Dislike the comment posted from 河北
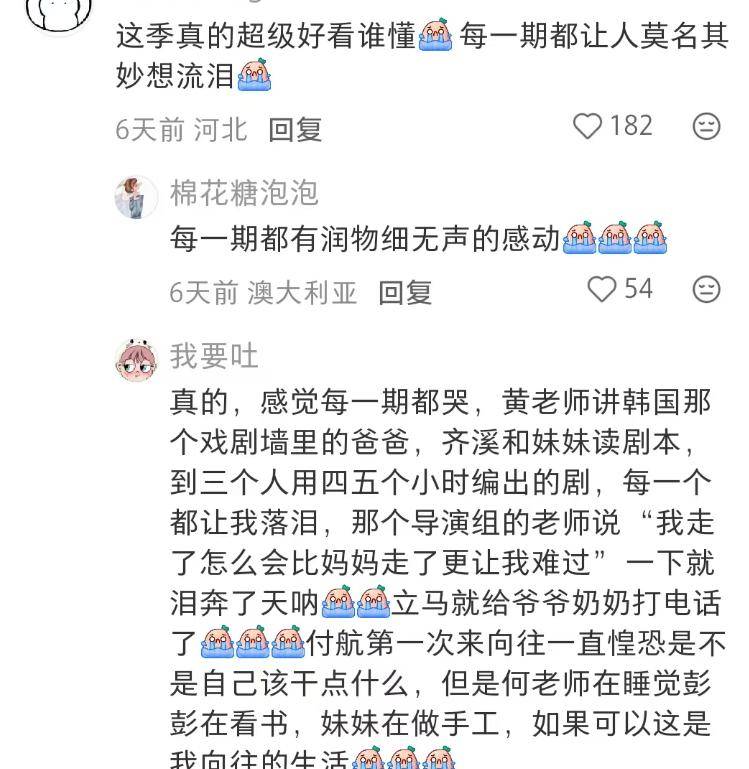 [x=707, y=126]
